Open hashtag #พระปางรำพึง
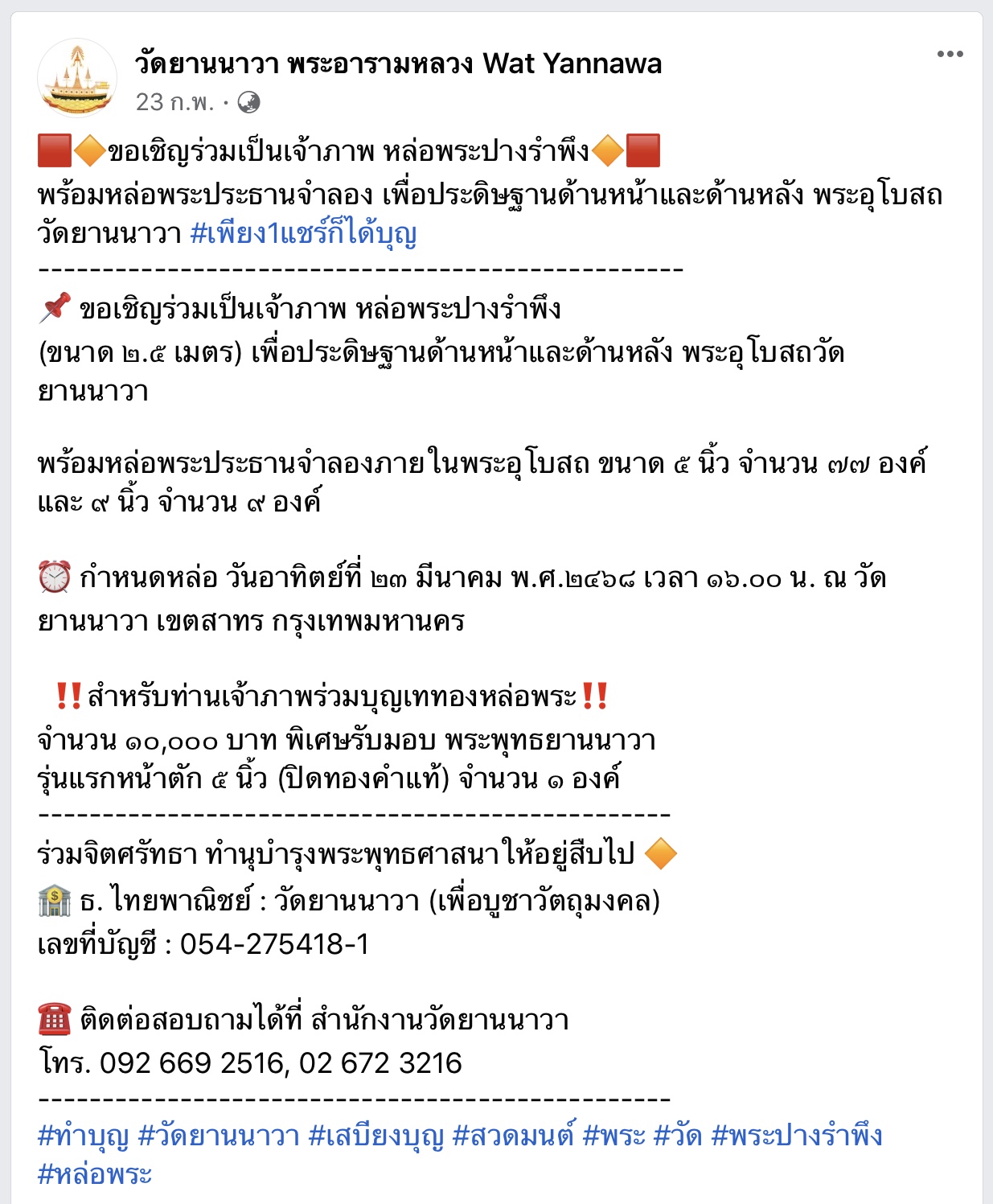The image size is (993, 1204). (x=797, y=1136)
